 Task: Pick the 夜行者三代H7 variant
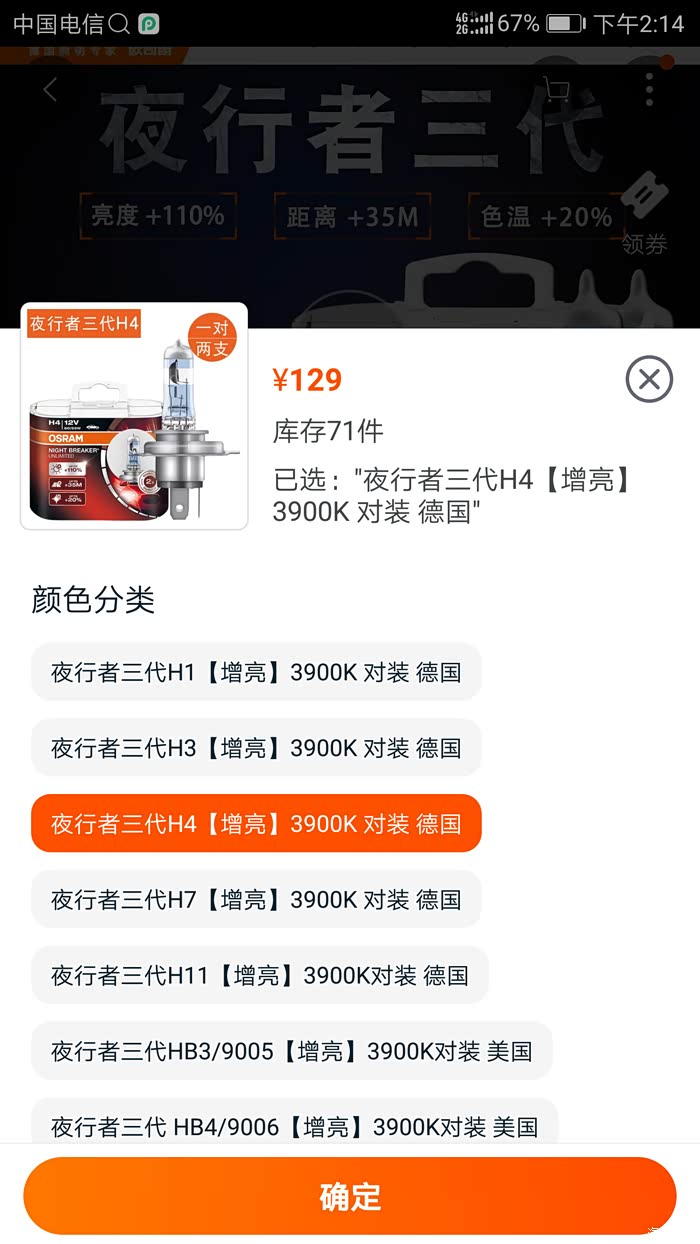(256, 900)
